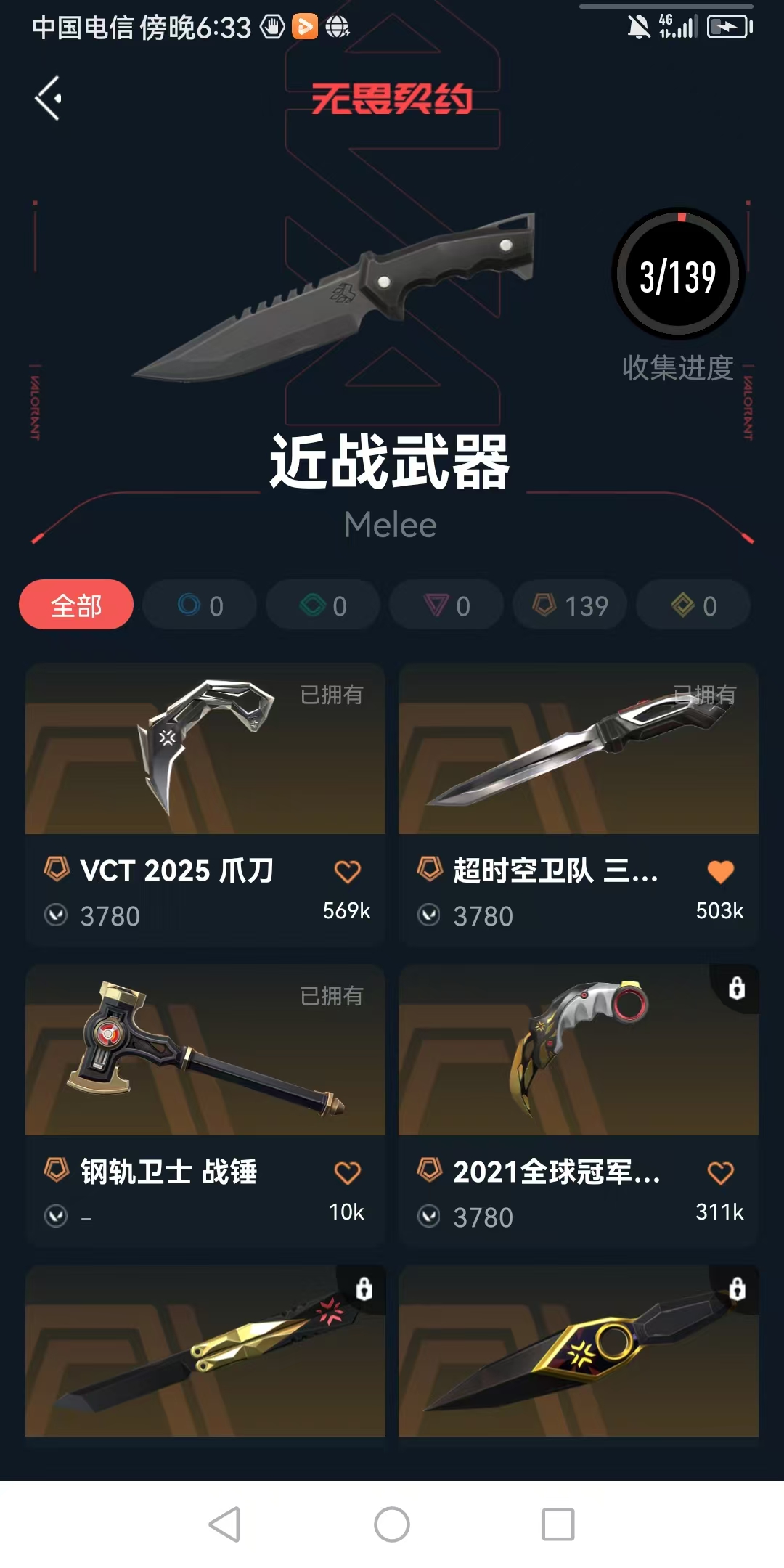Open the 2021全球冠军 karambit card

point(579,1105)
